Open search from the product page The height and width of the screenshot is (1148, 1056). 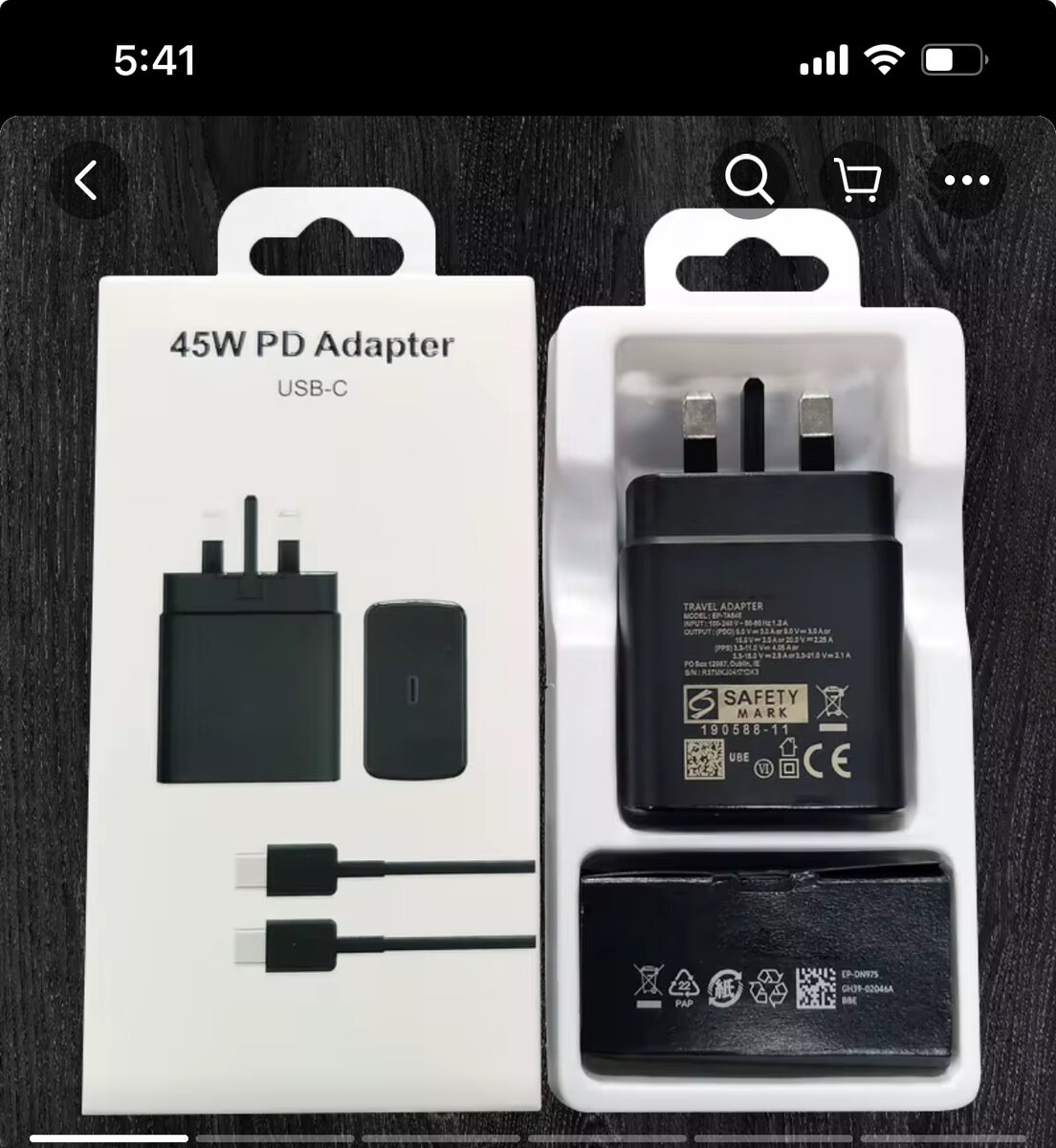point(749,180)
